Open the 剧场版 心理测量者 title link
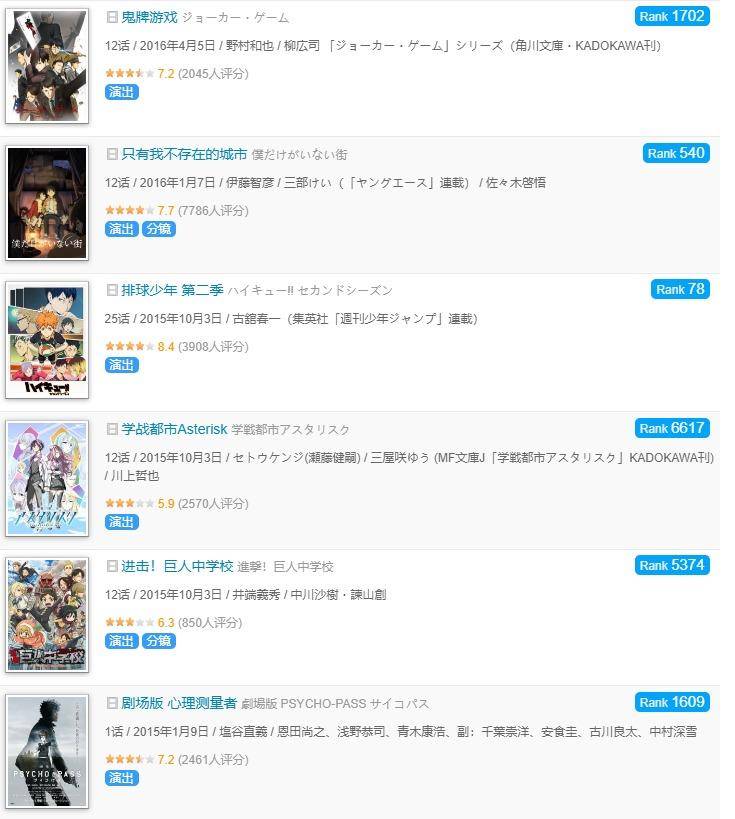This screenshot has width=735, height=819. click(x=179, y=702)
